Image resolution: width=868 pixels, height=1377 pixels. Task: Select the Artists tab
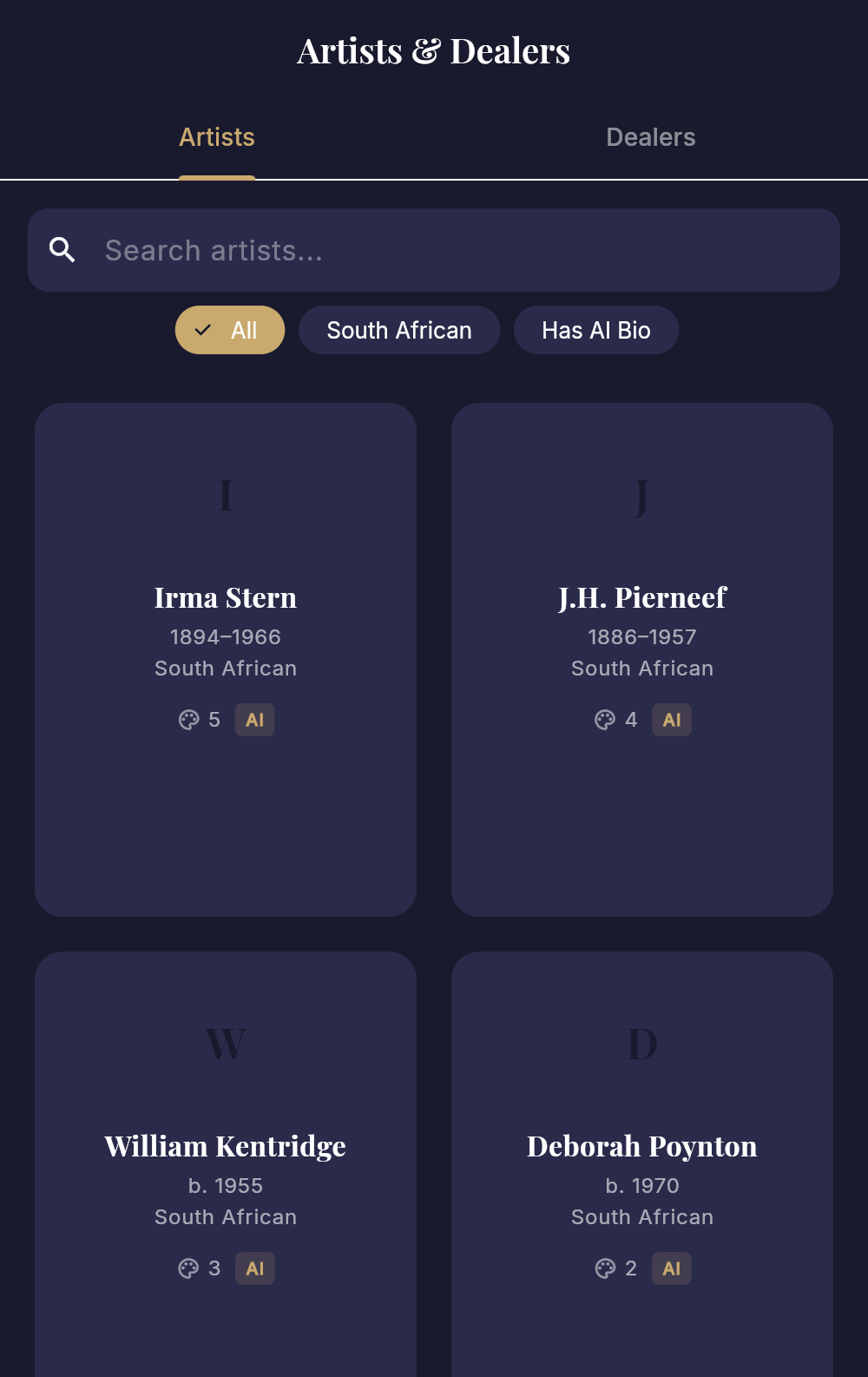(x=217, y=137)
